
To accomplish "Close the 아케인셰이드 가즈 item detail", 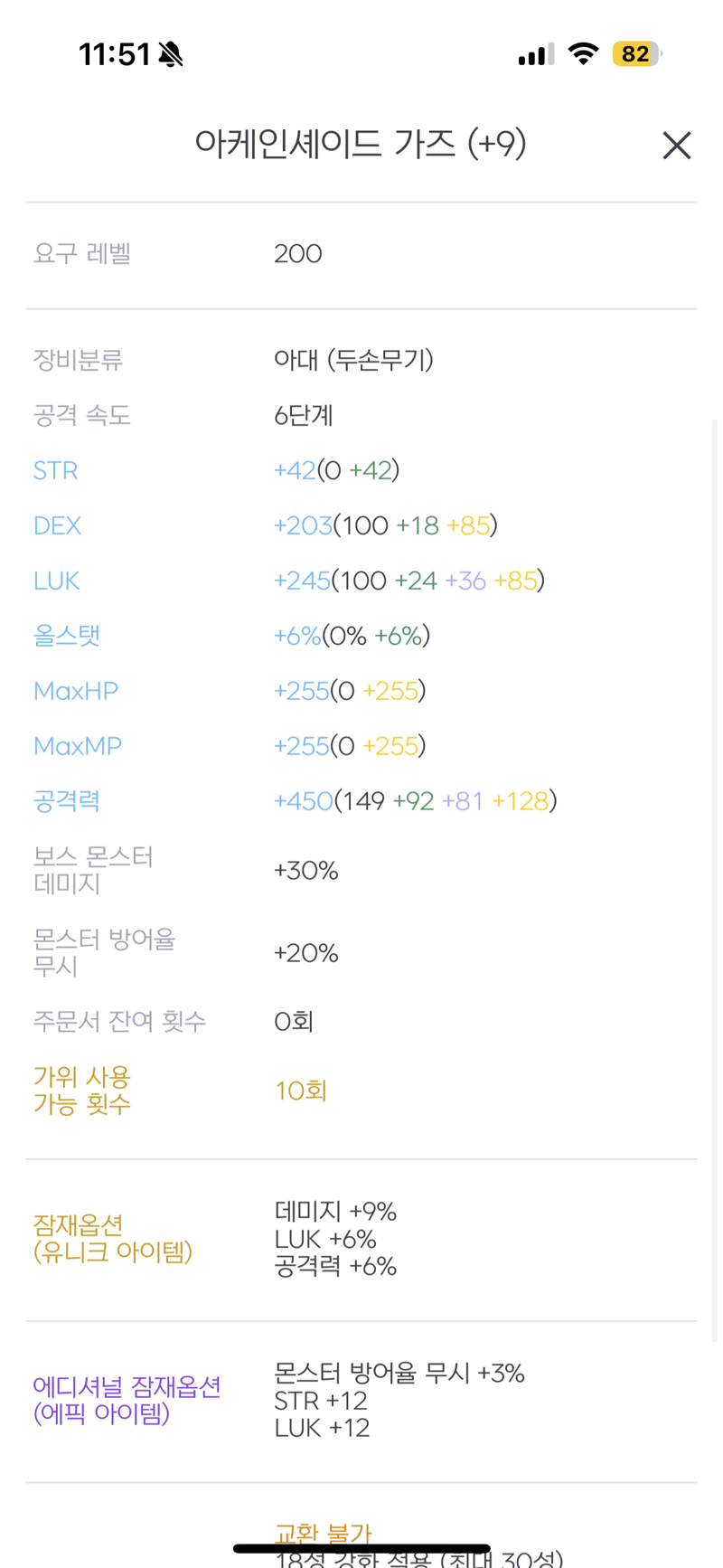I will (x=676, y=146).
